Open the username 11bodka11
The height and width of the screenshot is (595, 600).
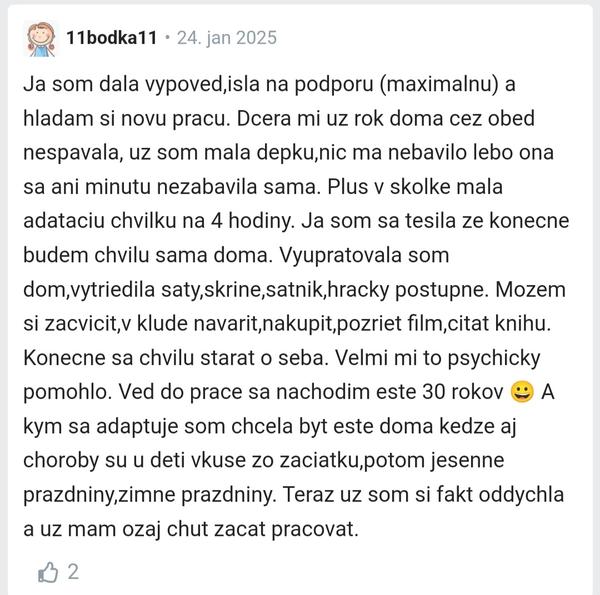tap(111, 37)
